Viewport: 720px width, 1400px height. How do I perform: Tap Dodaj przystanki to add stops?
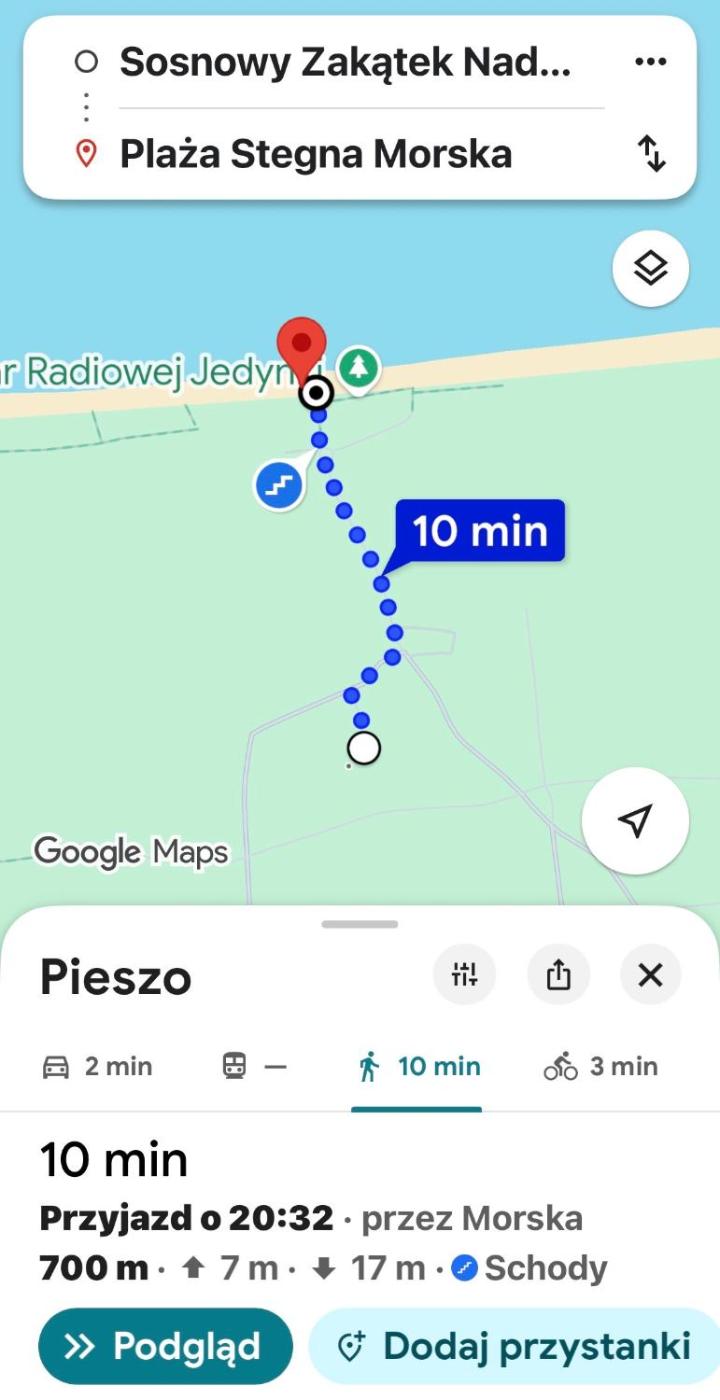pyautogui.click(x=514, y=1346)
